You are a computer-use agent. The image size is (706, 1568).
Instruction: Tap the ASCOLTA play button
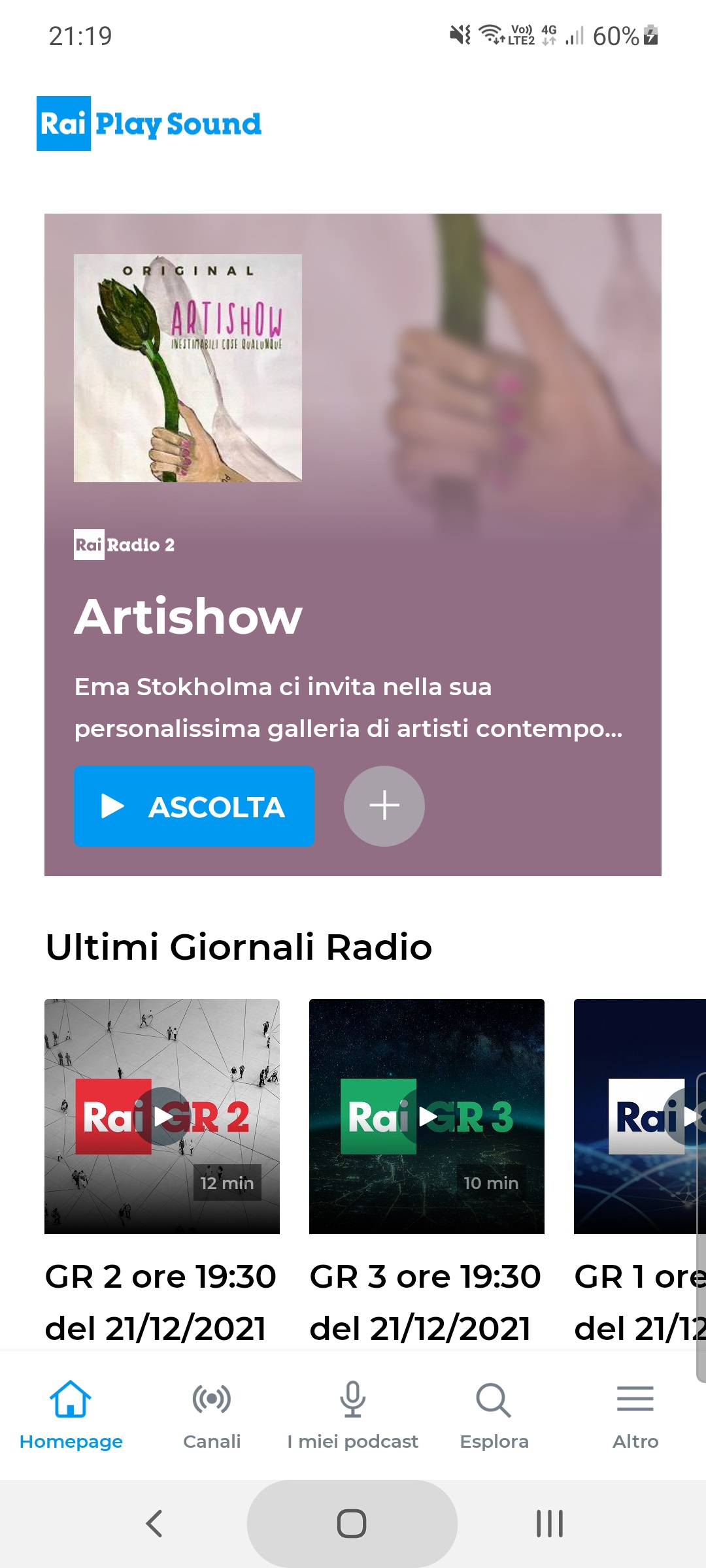pyautogui.click(x=193, y=806)
